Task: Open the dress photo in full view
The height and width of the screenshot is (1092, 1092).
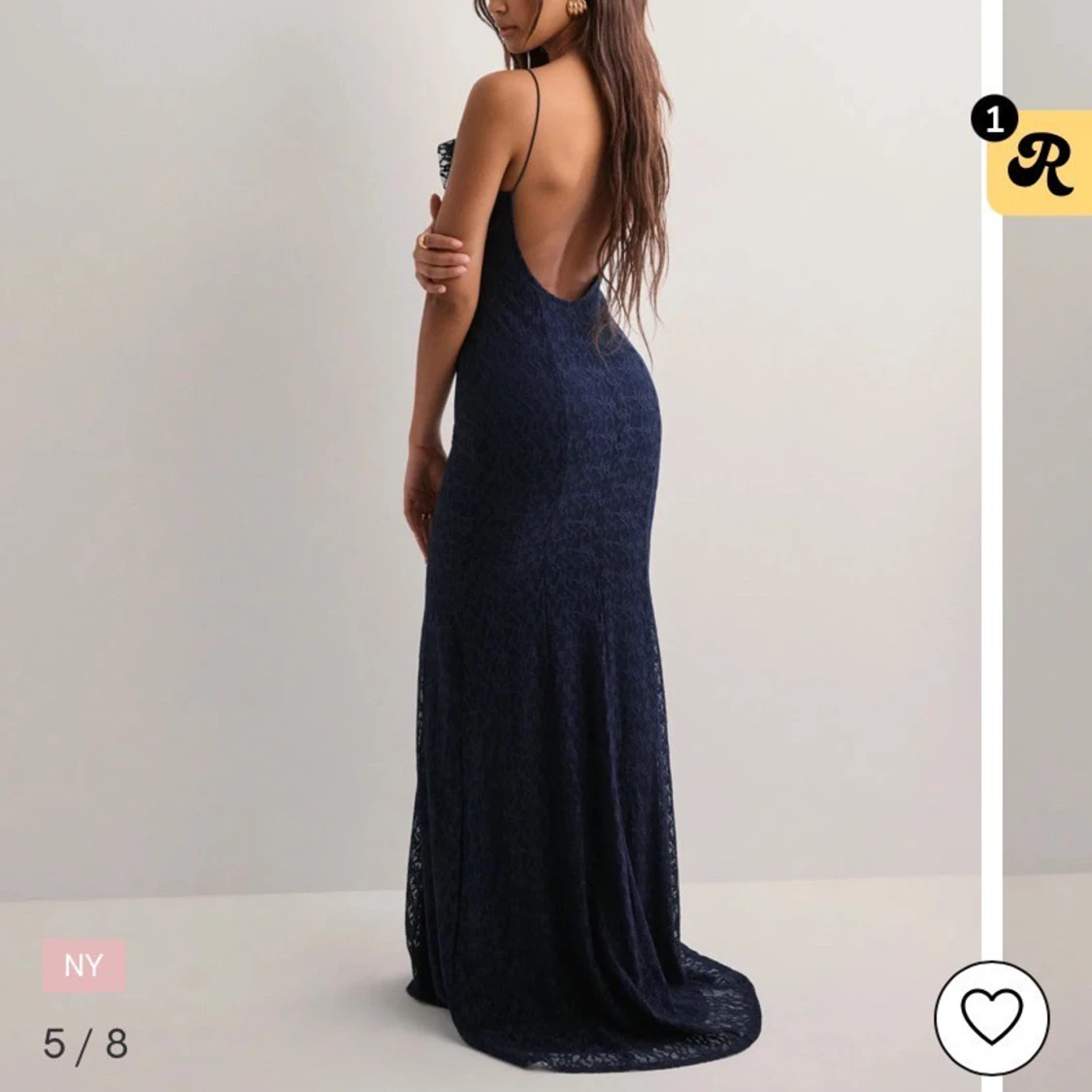Action: [x=490, y=546]
